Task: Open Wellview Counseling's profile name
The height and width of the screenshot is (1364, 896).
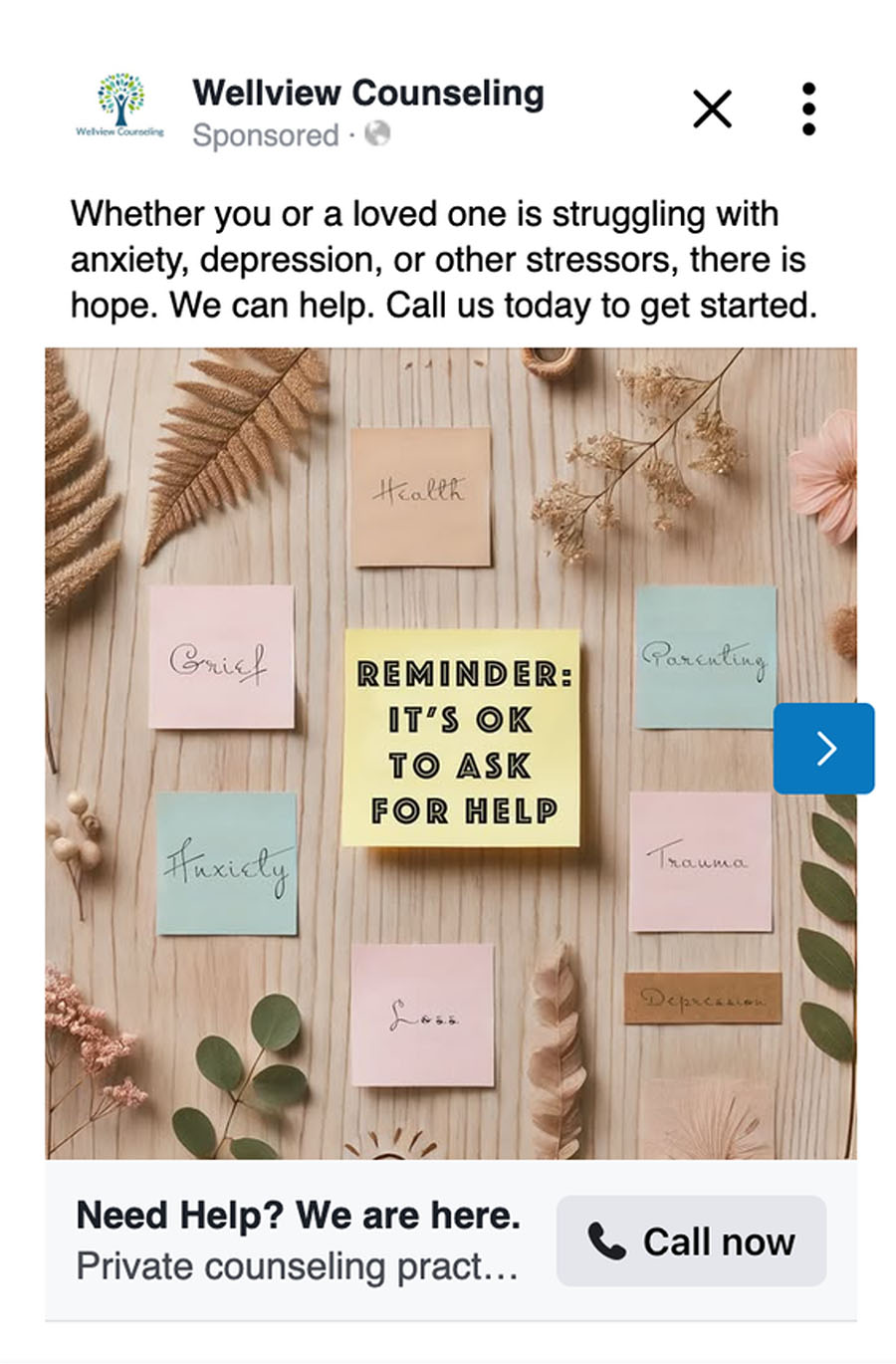Action: click(x=367, y=93)
